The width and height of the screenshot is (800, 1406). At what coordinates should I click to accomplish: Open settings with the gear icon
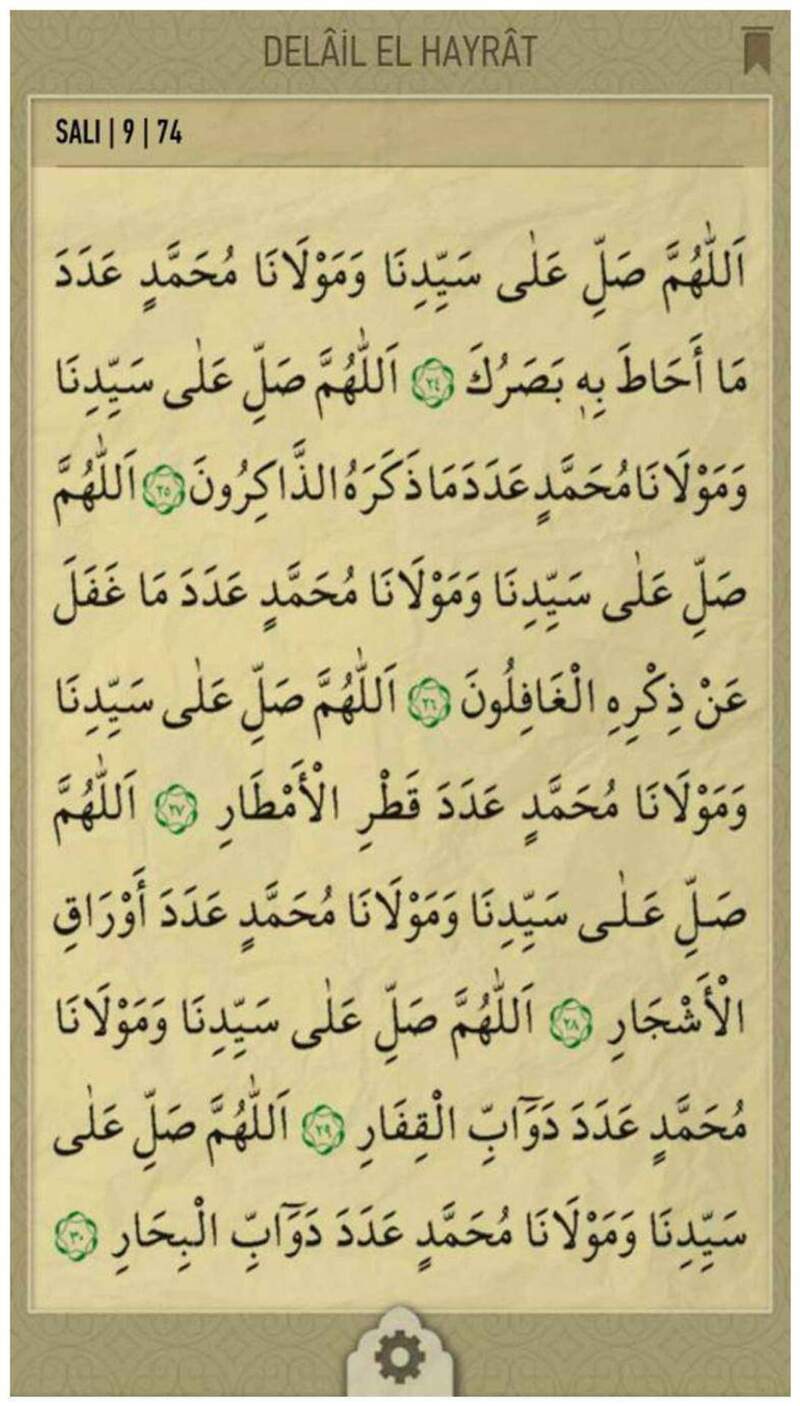[x=401, y=1359]
